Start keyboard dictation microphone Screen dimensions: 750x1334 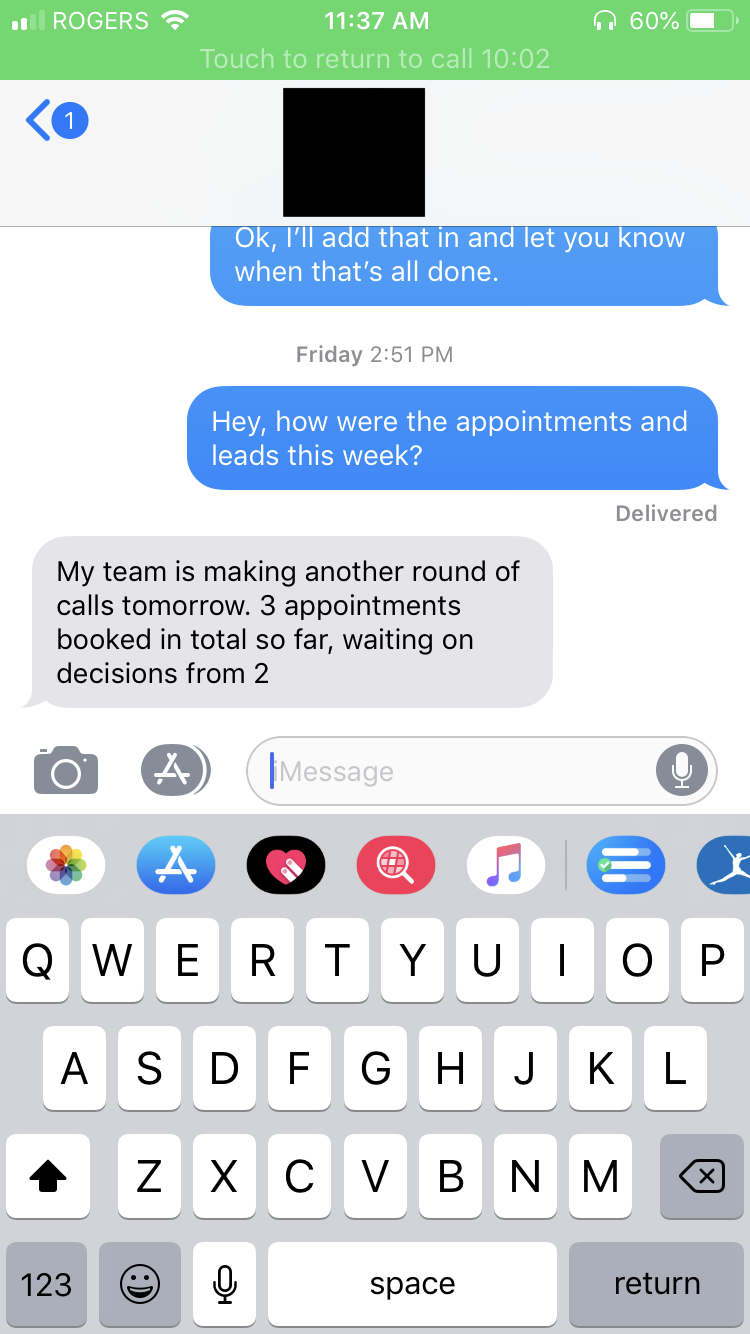pyautogui.click(x=225, y=1285)
